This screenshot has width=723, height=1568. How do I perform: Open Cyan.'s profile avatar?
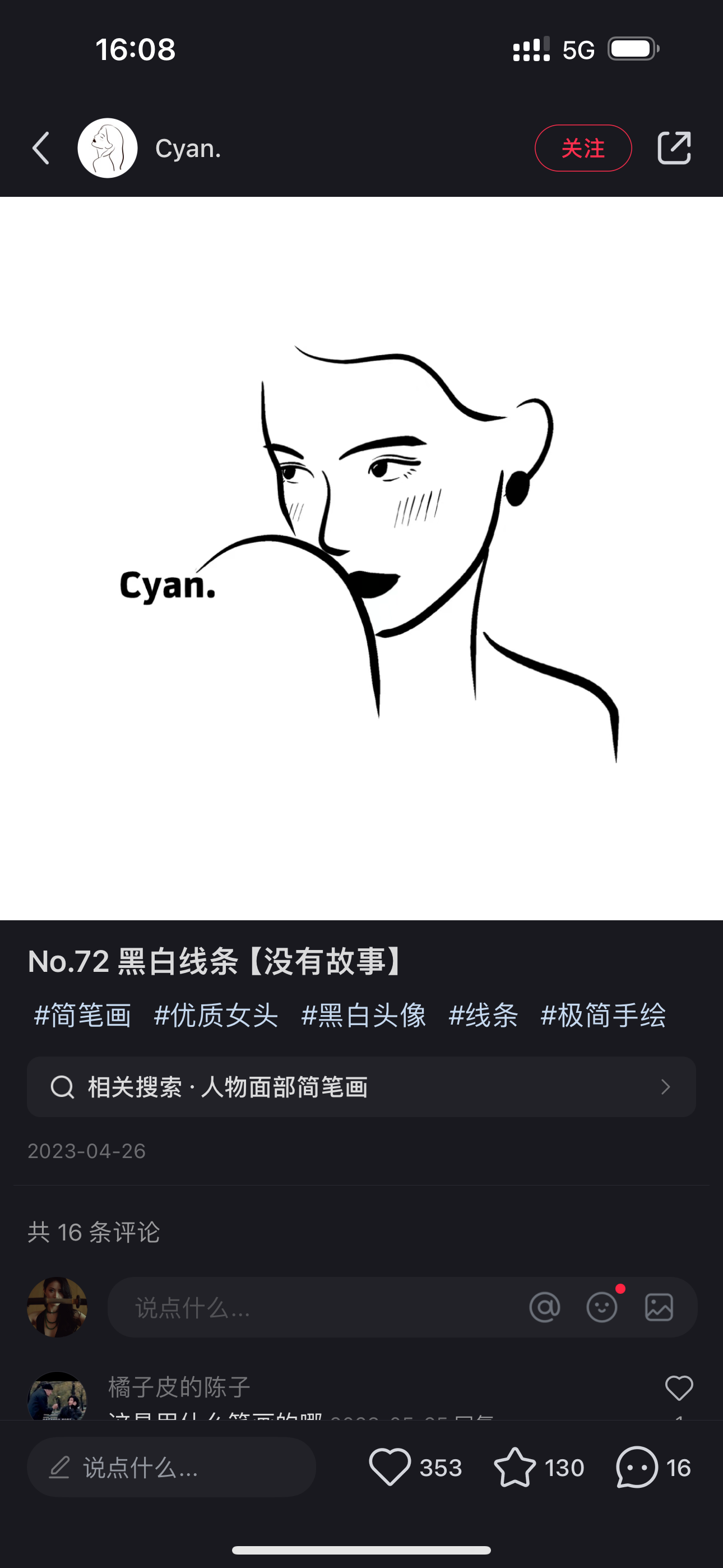click(x=108, y=148)
